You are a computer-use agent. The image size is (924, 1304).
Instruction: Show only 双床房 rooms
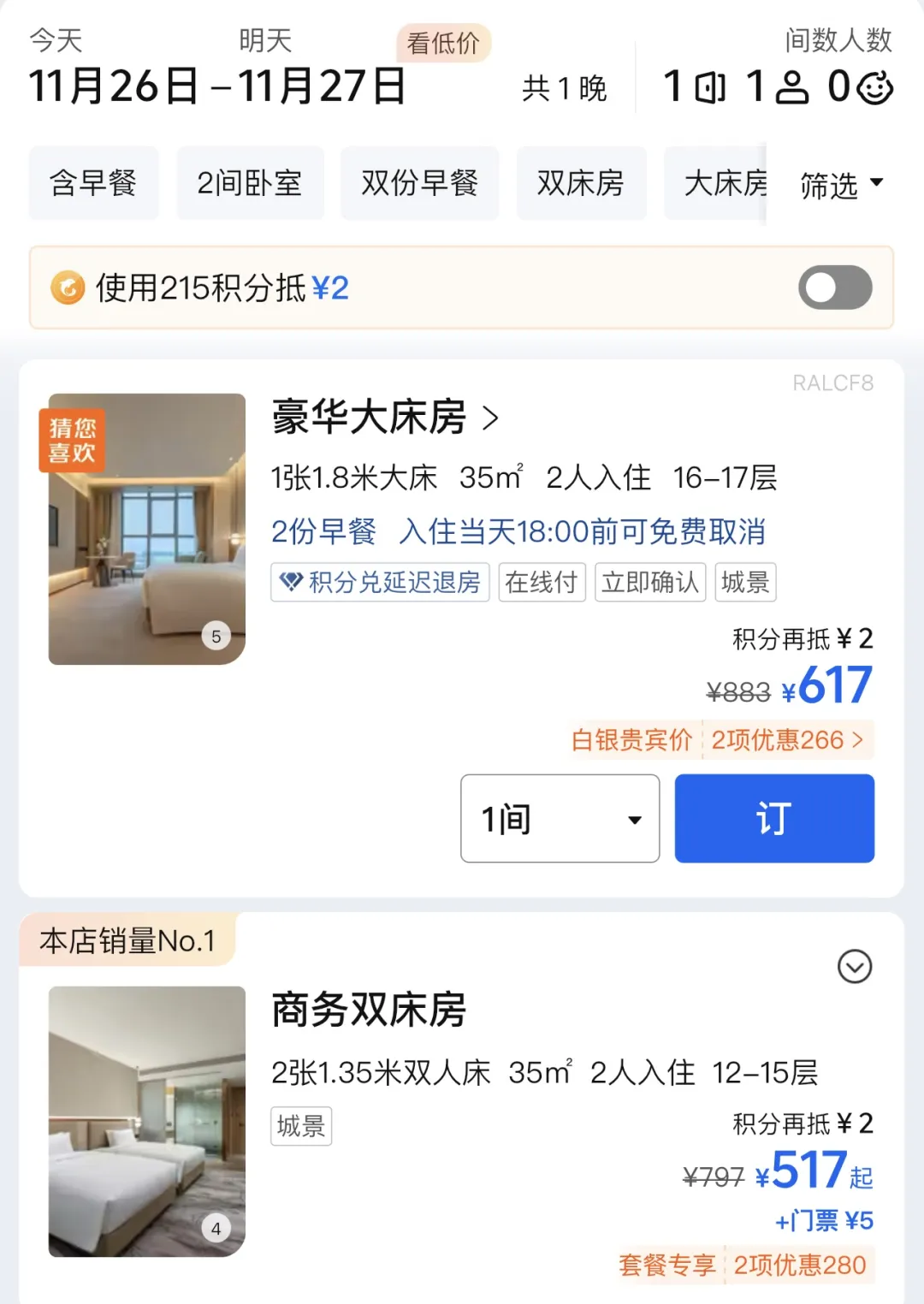click(x=581, y=183)
